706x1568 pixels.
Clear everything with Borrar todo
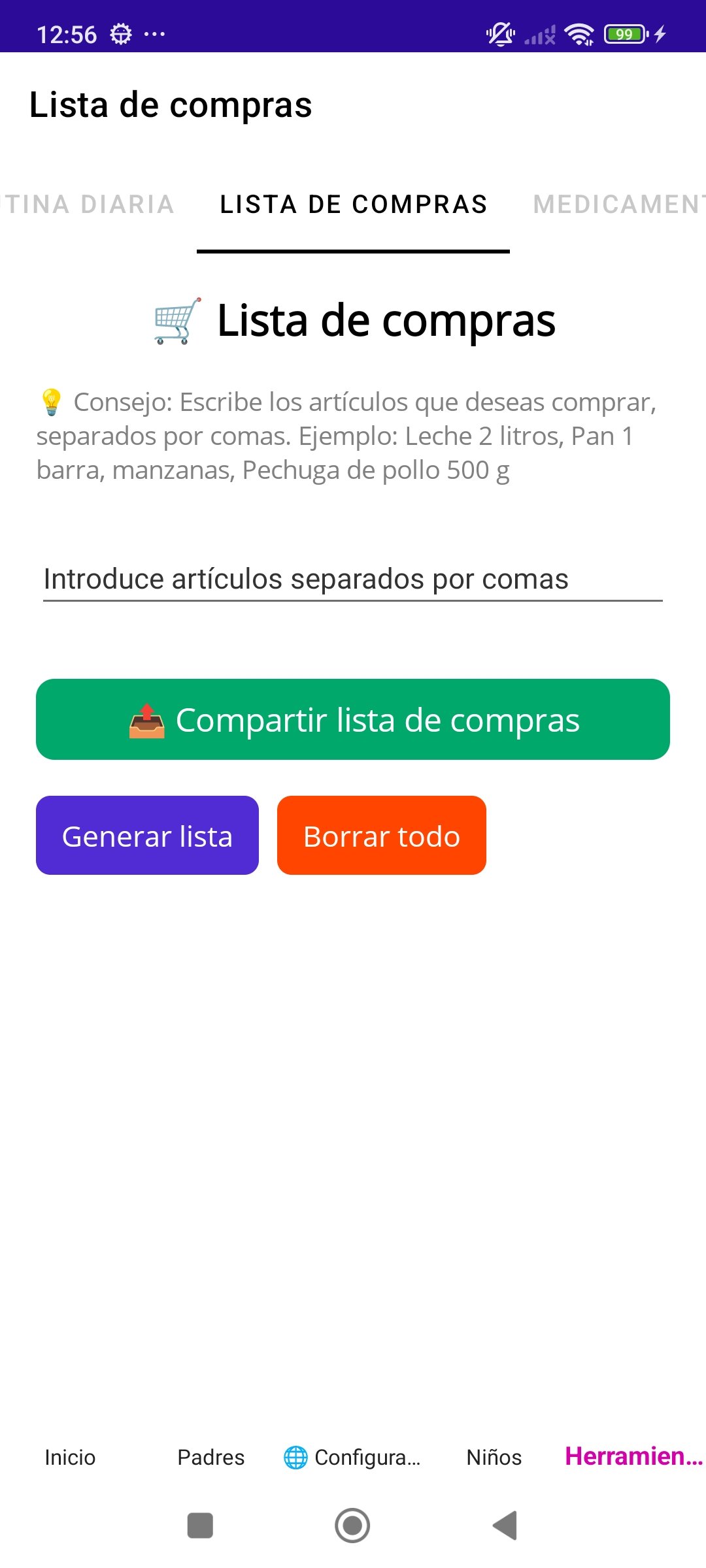[382, 836]
